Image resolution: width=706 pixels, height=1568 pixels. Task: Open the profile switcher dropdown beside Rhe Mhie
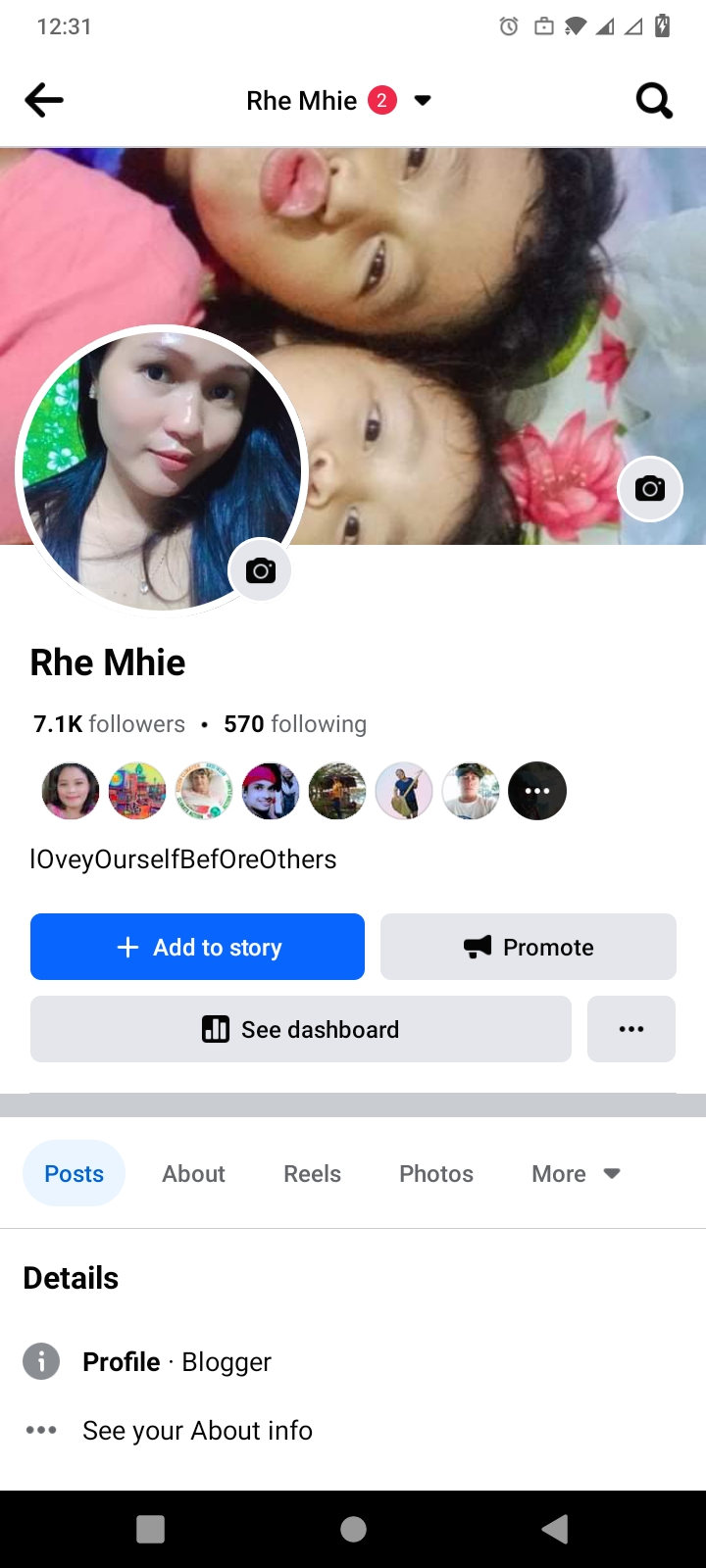(423, 100)
